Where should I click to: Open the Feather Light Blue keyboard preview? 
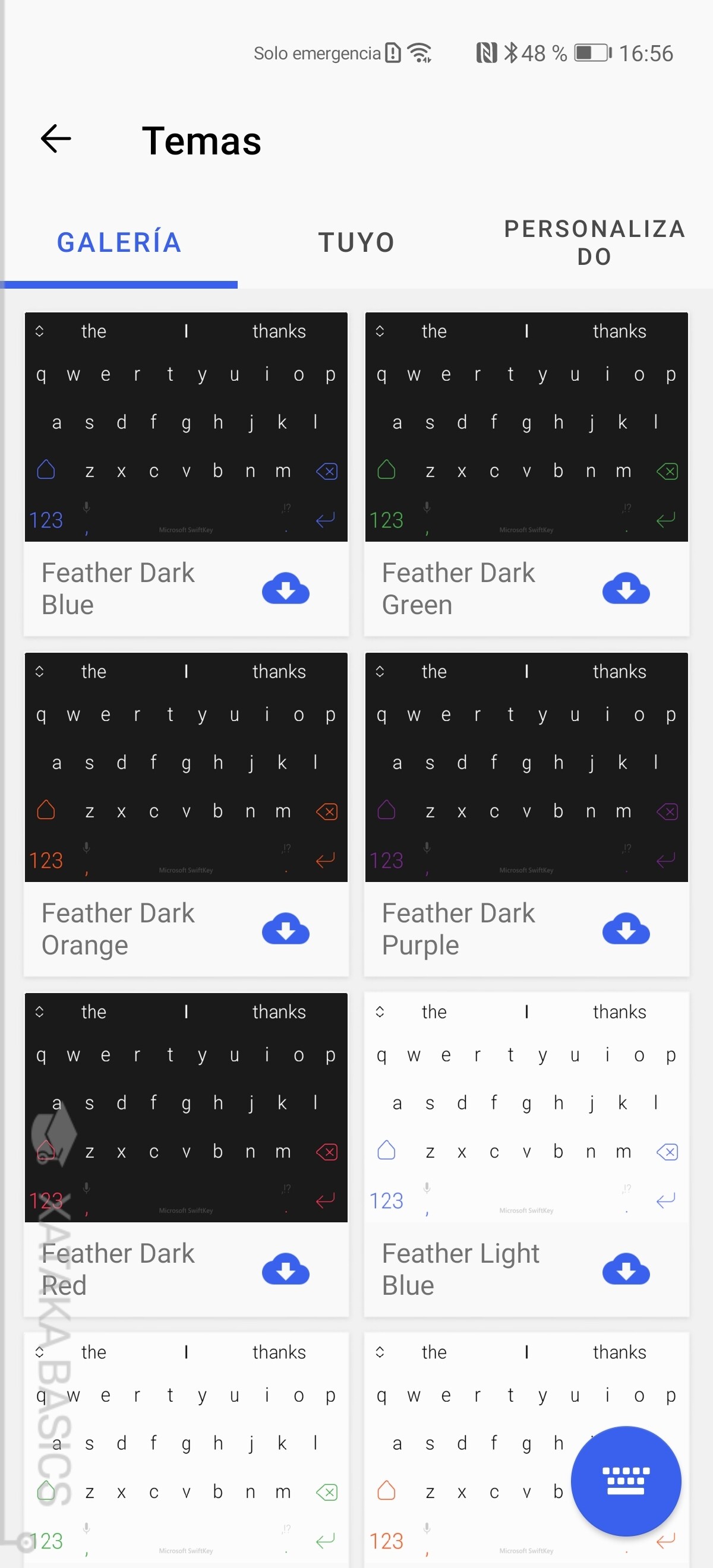526,1107
